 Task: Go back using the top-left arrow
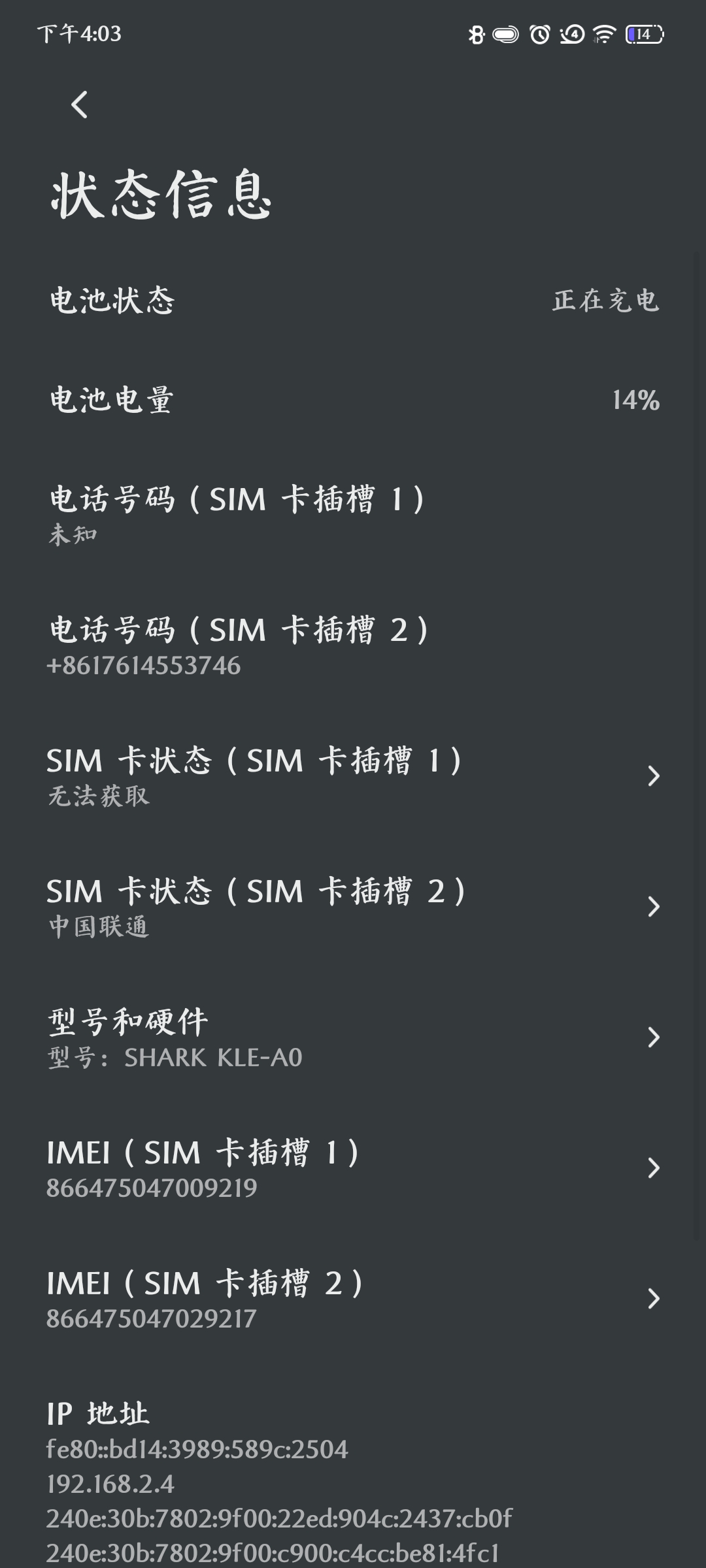click(x=79, y=105)
